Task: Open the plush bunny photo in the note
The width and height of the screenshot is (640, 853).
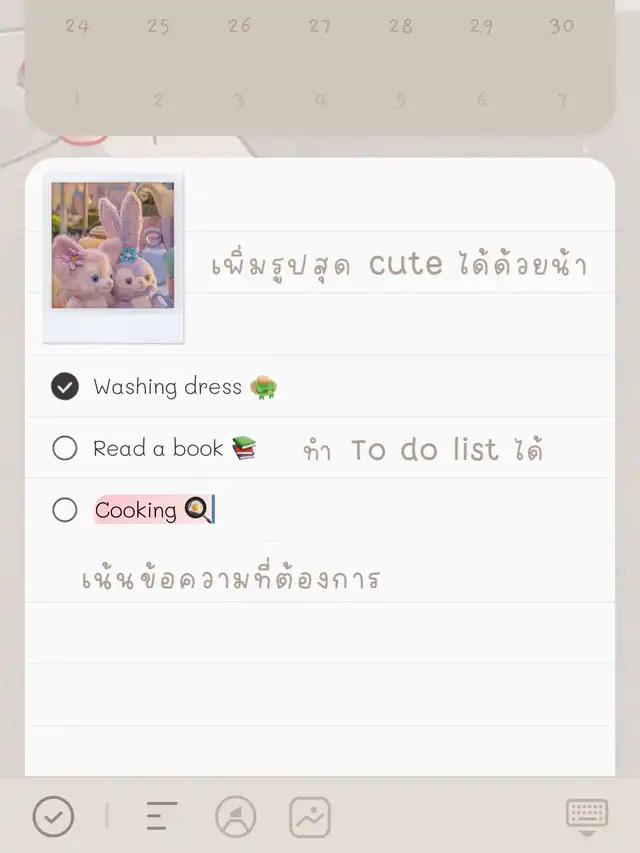Action: [113, 246]
